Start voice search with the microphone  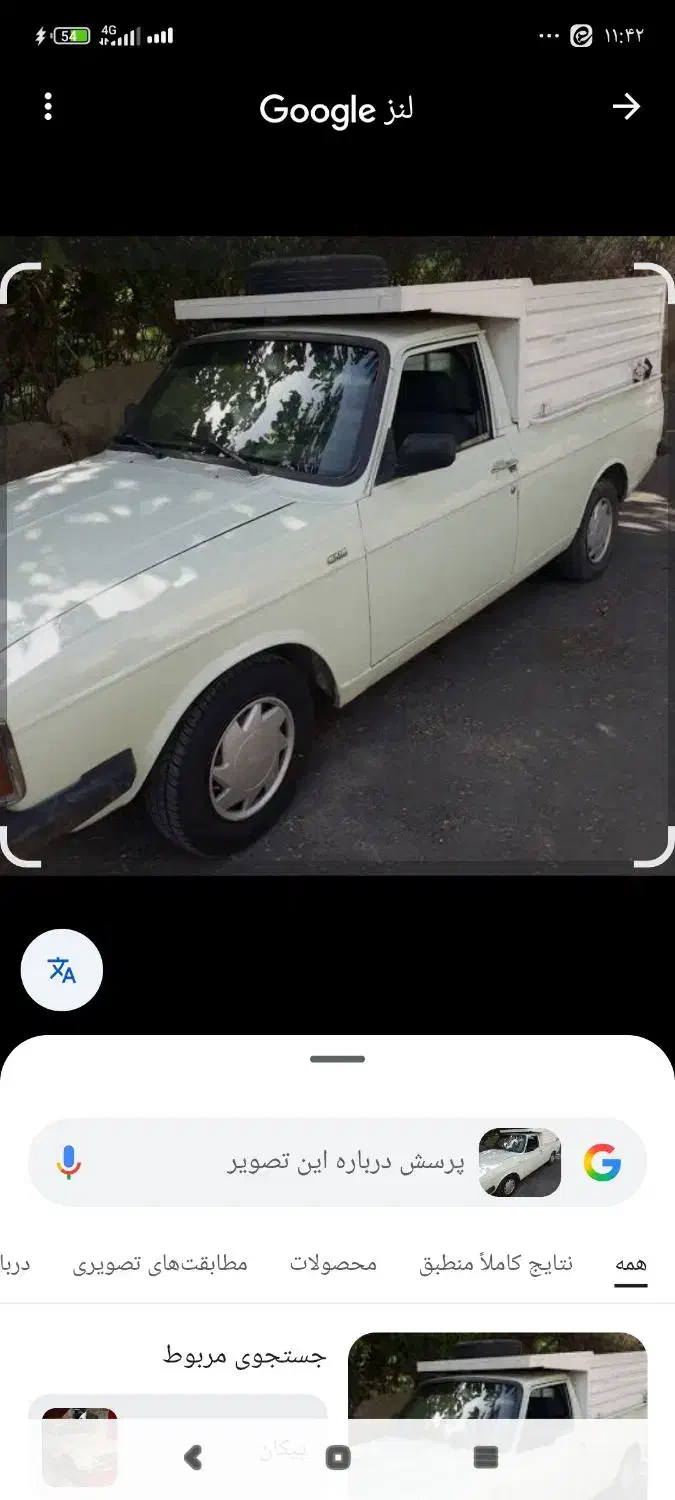pyautogui.click(x=68, y=1163)
